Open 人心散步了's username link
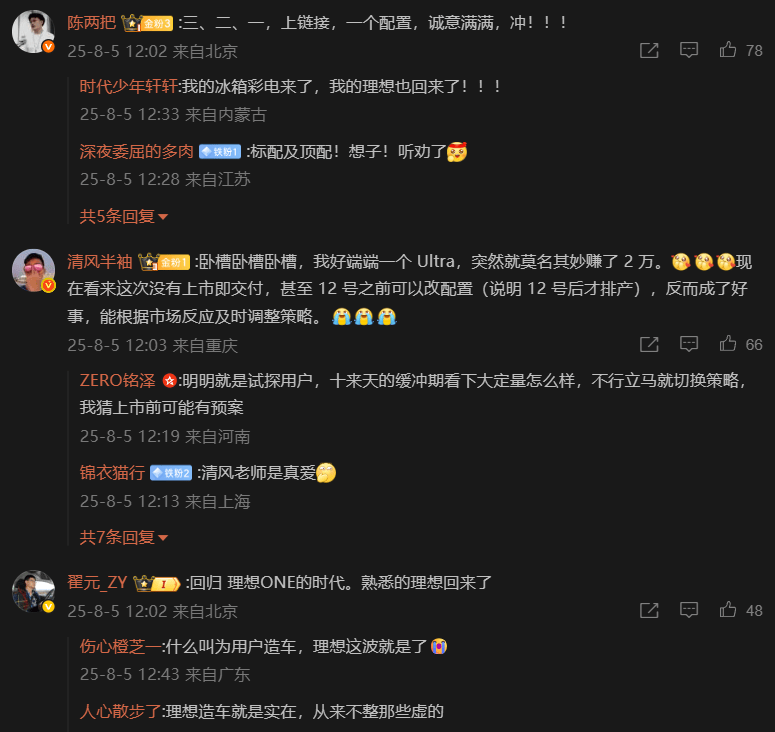This screenshot has height=732, width=775. tap(120, 712)
